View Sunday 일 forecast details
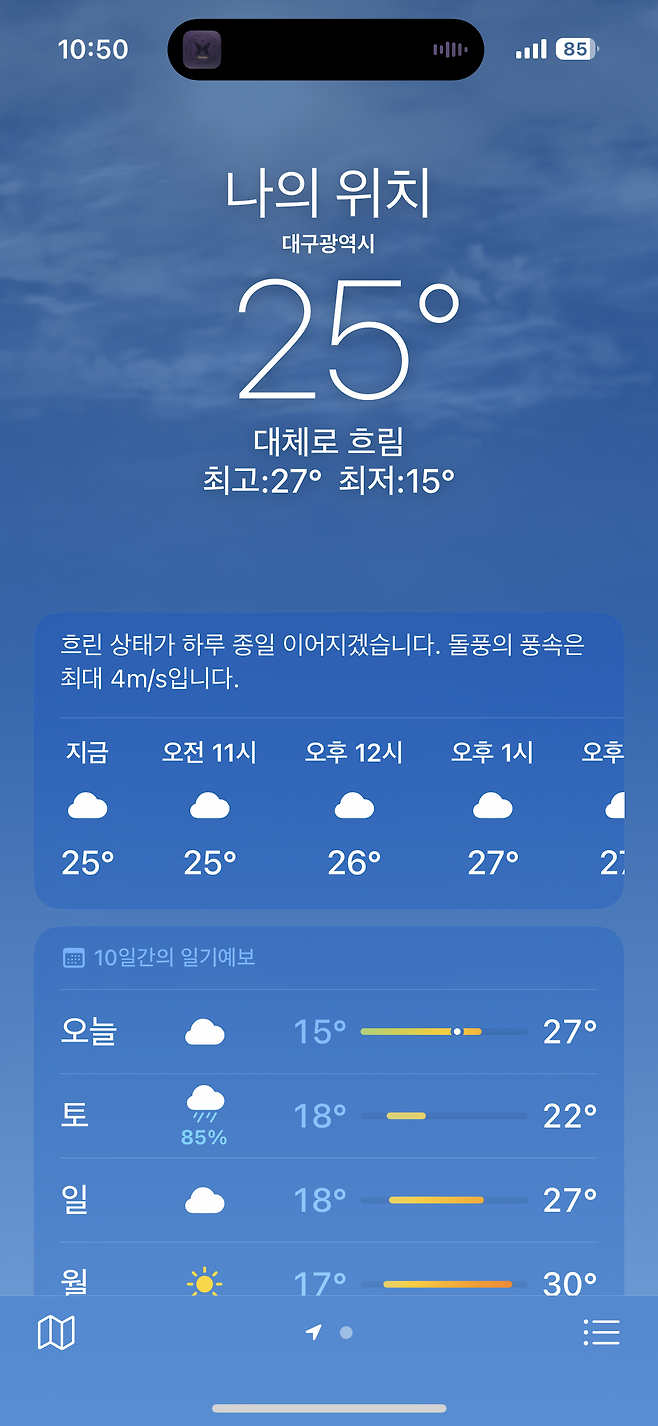The image size is (658, 1426). 329,1200
